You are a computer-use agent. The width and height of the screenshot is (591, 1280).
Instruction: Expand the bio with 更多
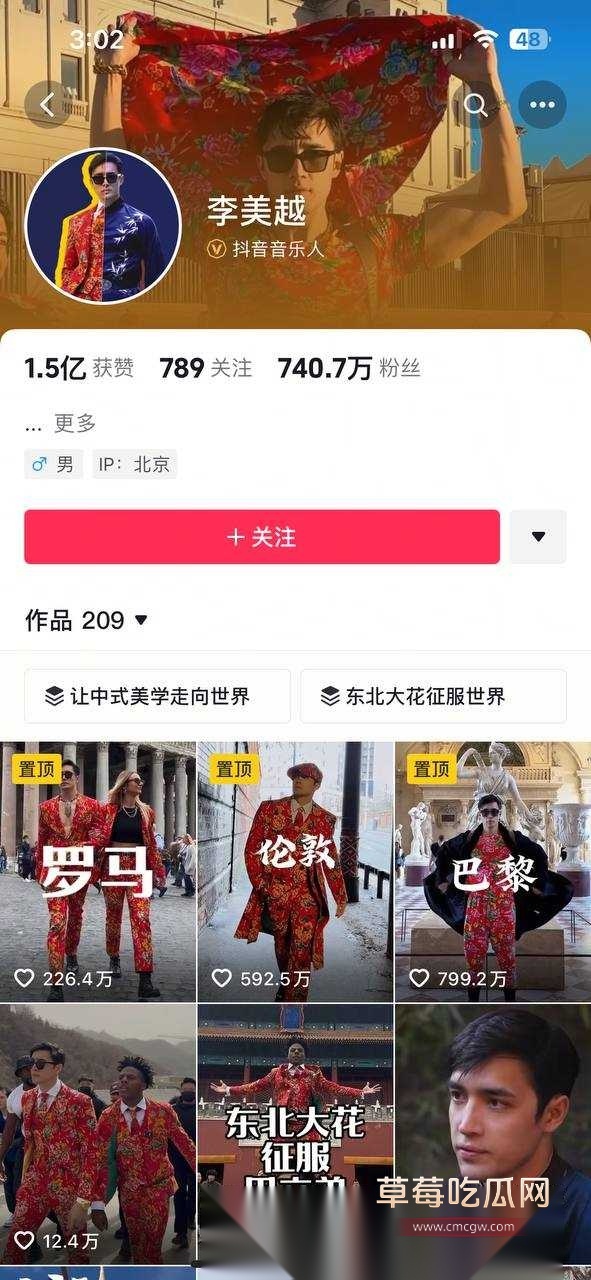[75, 423]
